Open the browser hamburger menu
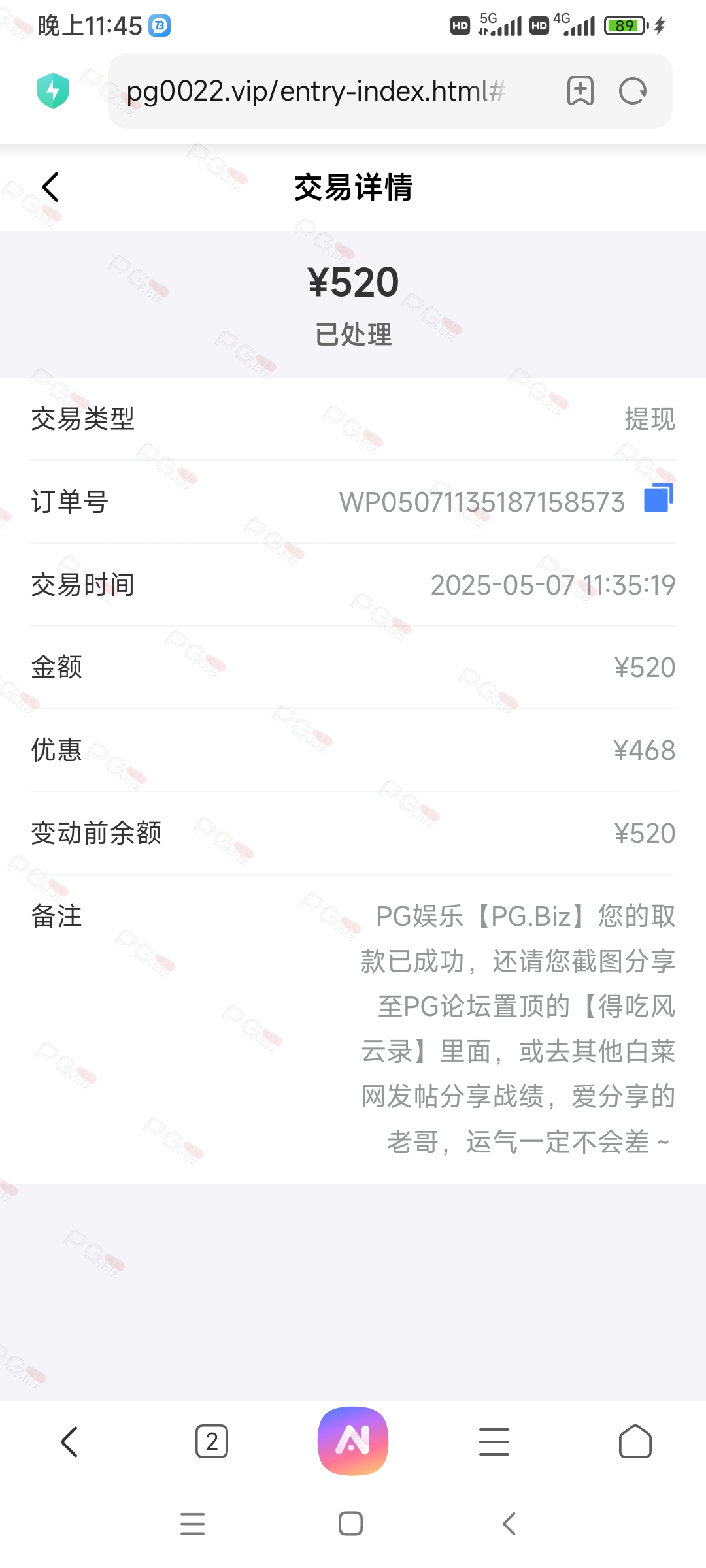706x1568 pixels. coord(494,1441)
